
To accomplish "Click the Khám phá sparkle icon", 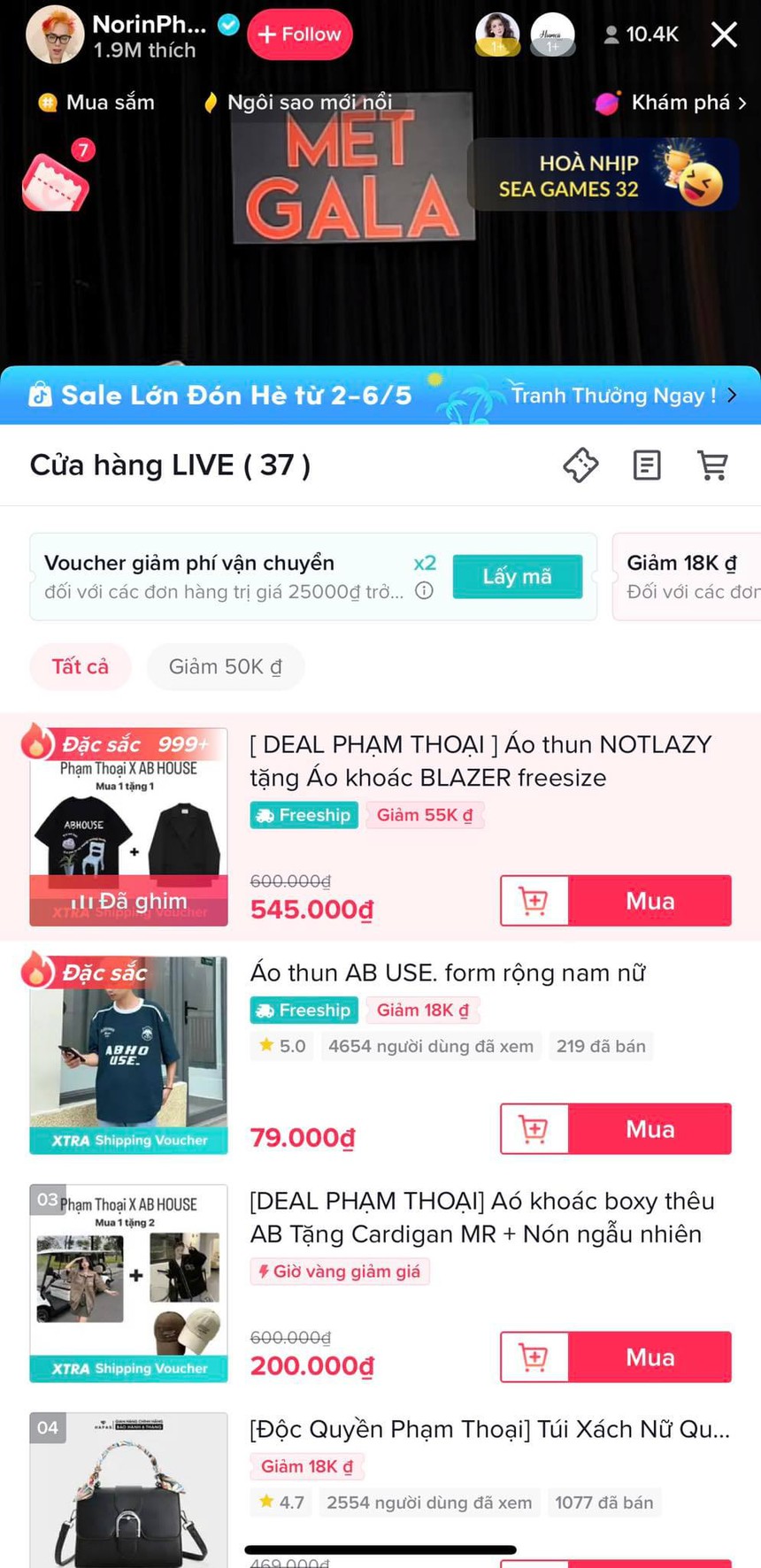I will point(606,104).
